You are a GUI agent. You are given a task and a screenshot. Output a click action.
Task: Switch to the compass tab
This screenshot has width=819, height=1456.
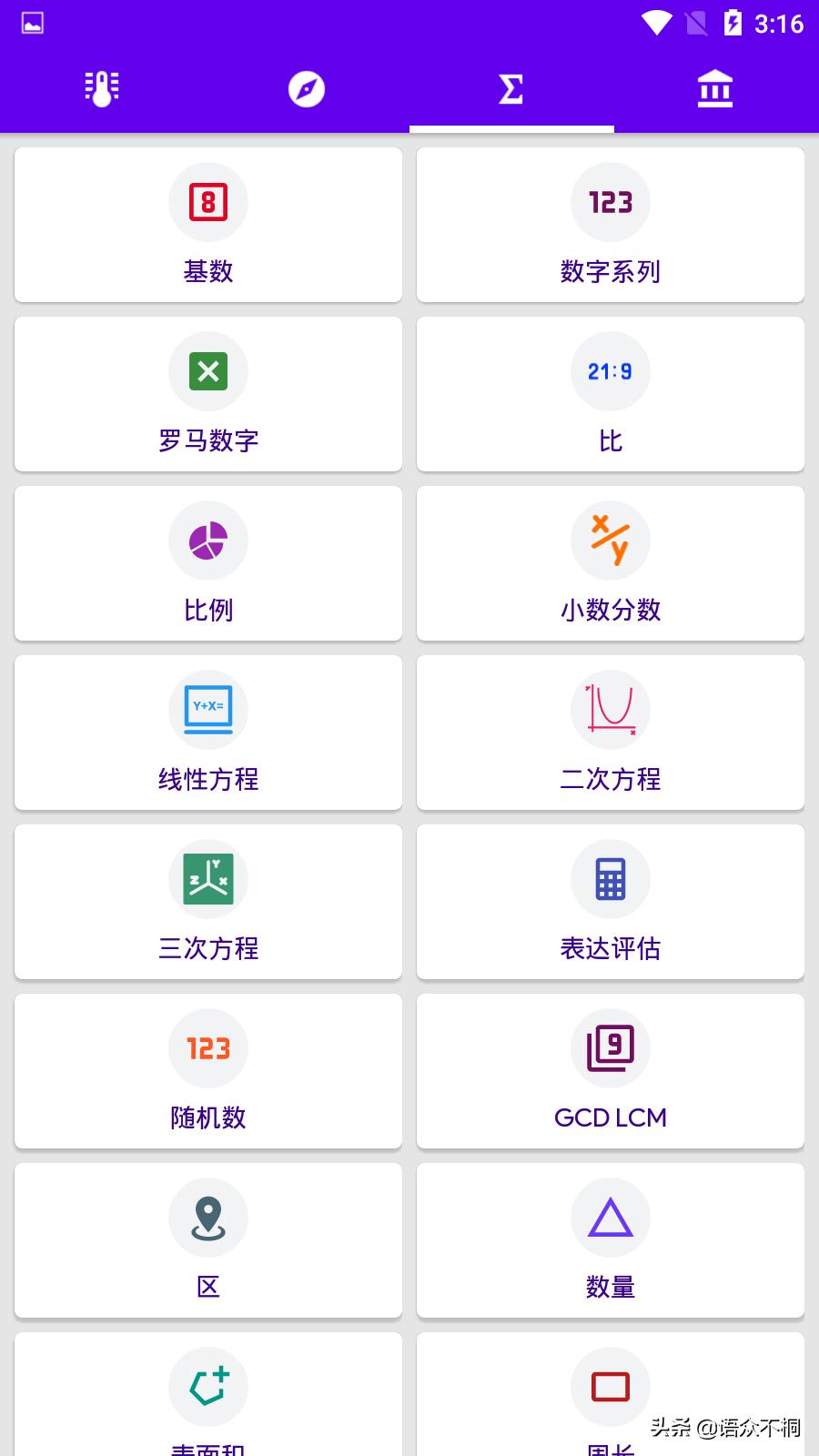[307, 88]
